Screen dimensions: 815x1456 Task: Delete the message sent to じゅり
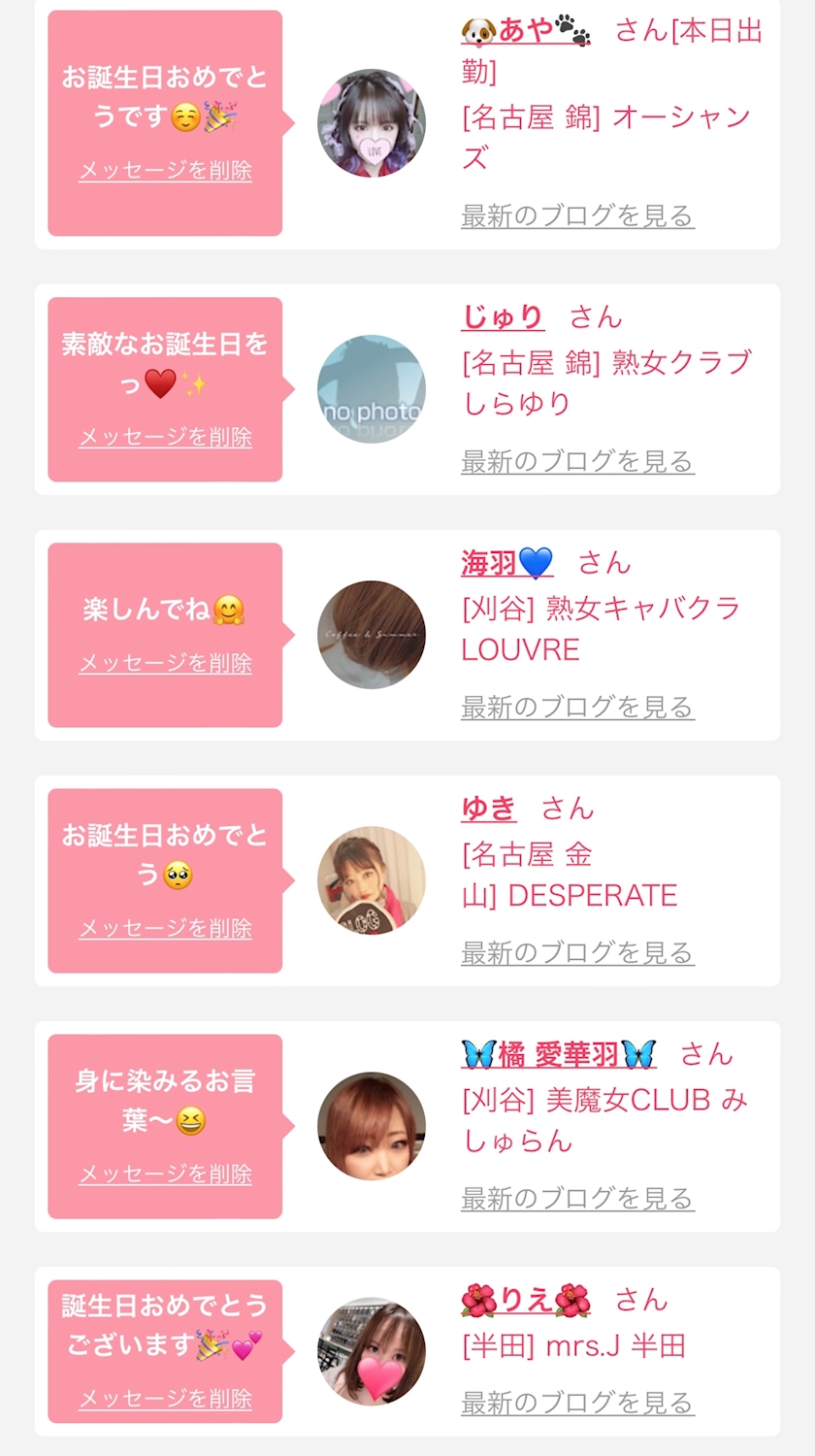tap(165, 437)
